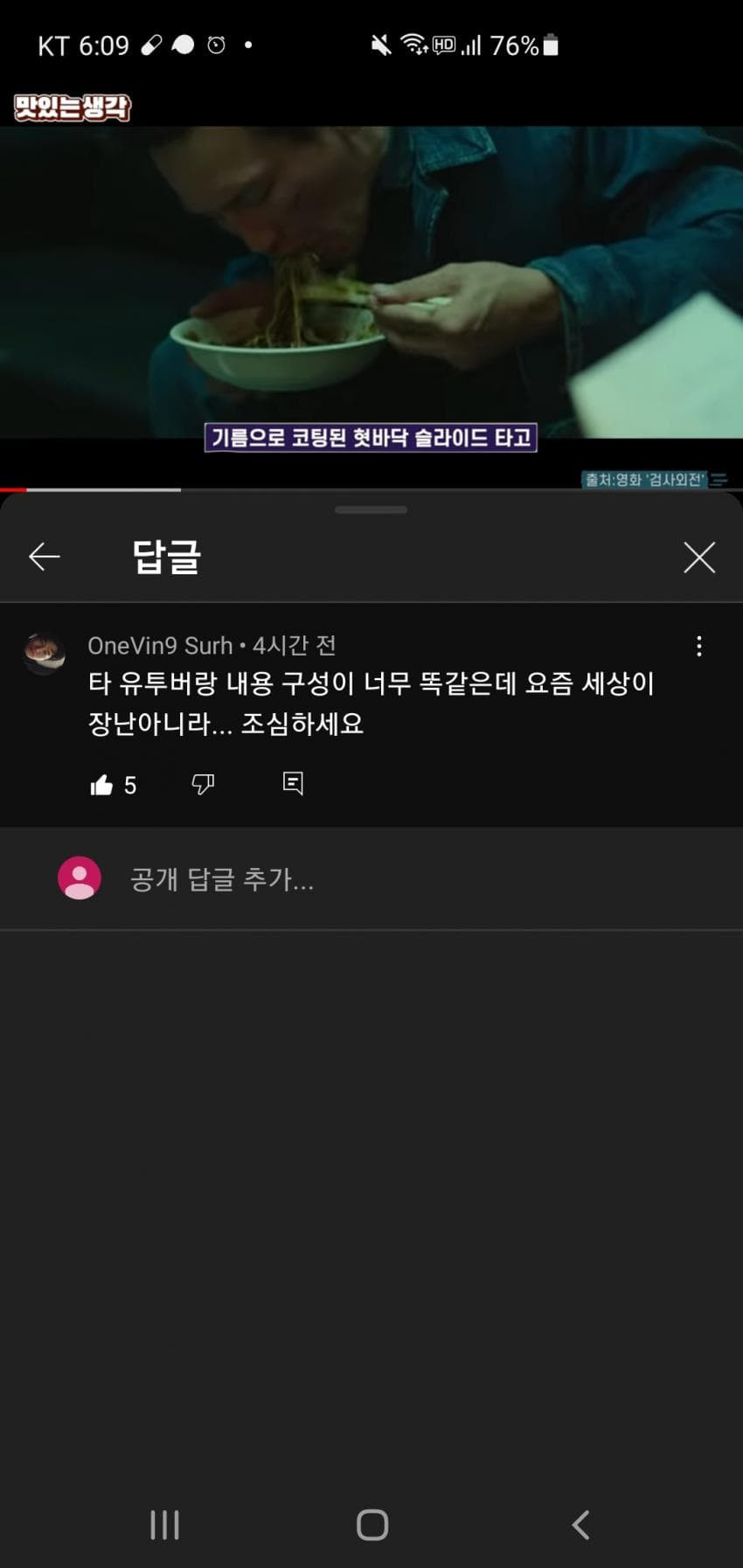743x1568 pixels.
Task: Go back from the 답글 replies panel
Action: [x=44, y=557]
